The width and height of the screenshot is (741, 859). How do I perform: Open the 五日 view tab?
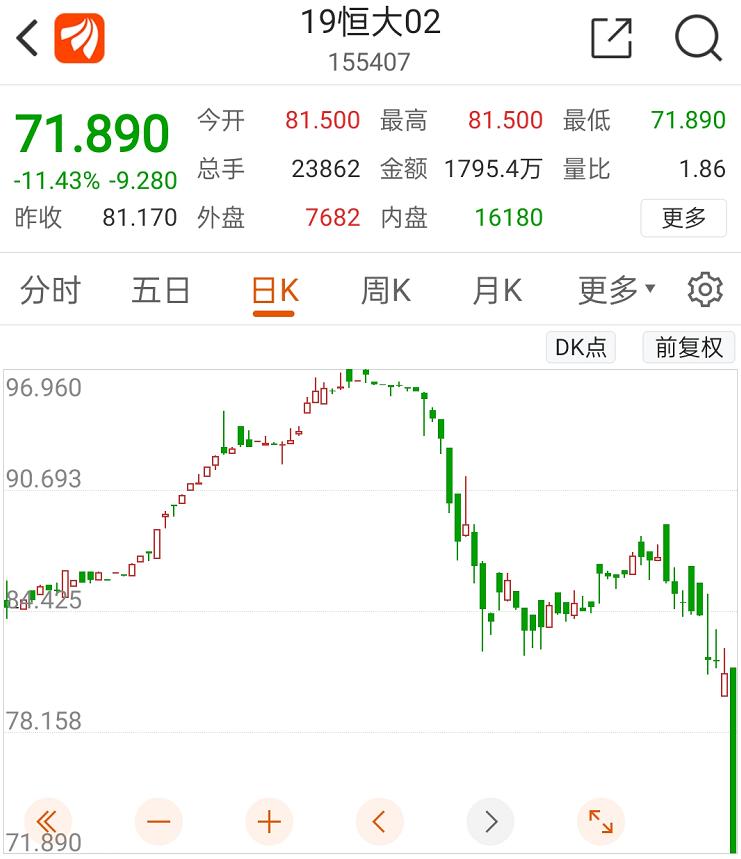tap(160, 289)
